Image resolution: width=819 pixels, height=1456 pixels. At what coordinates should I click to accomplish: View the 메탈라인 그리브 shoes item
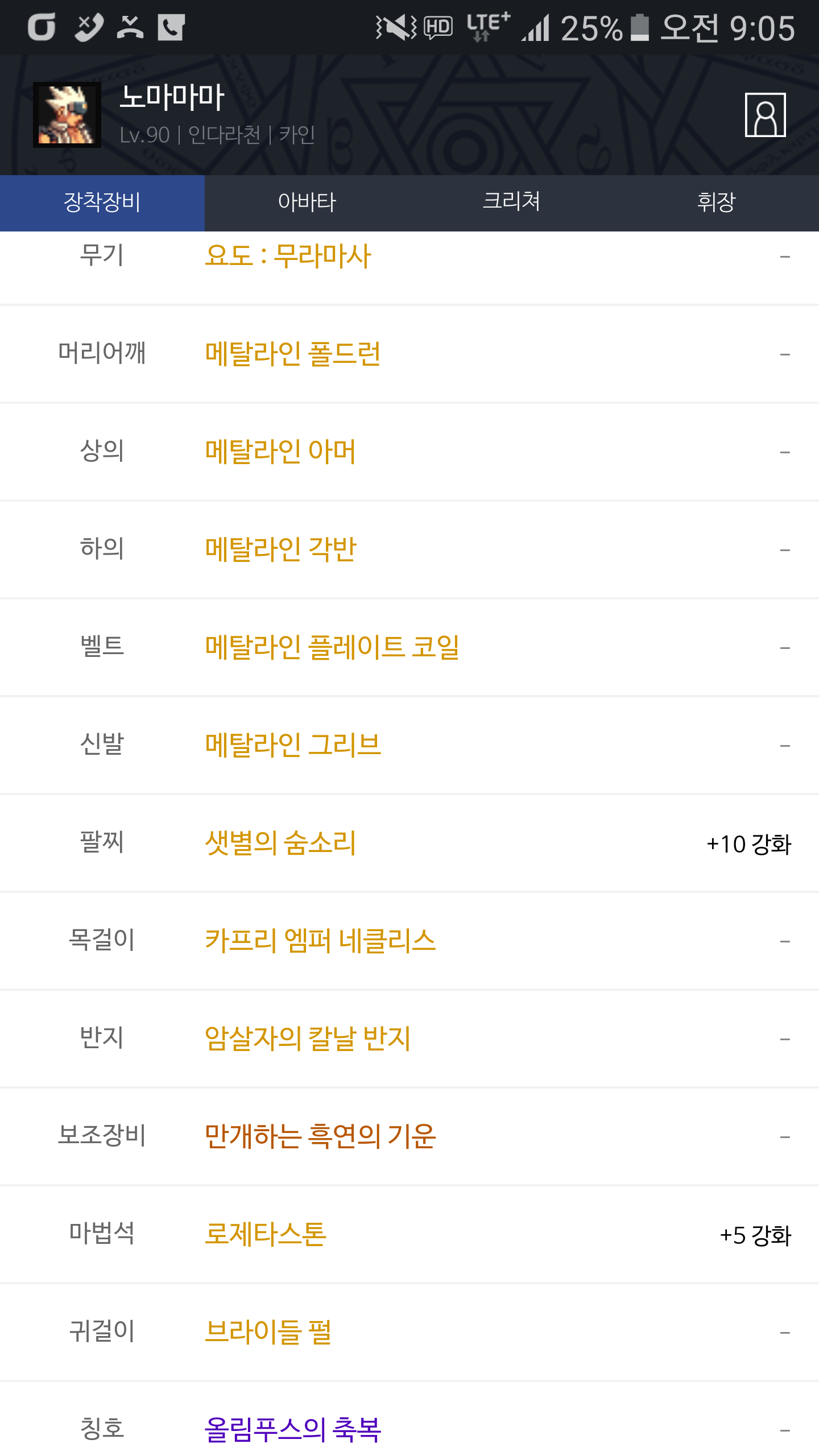[x=292, y=745]
